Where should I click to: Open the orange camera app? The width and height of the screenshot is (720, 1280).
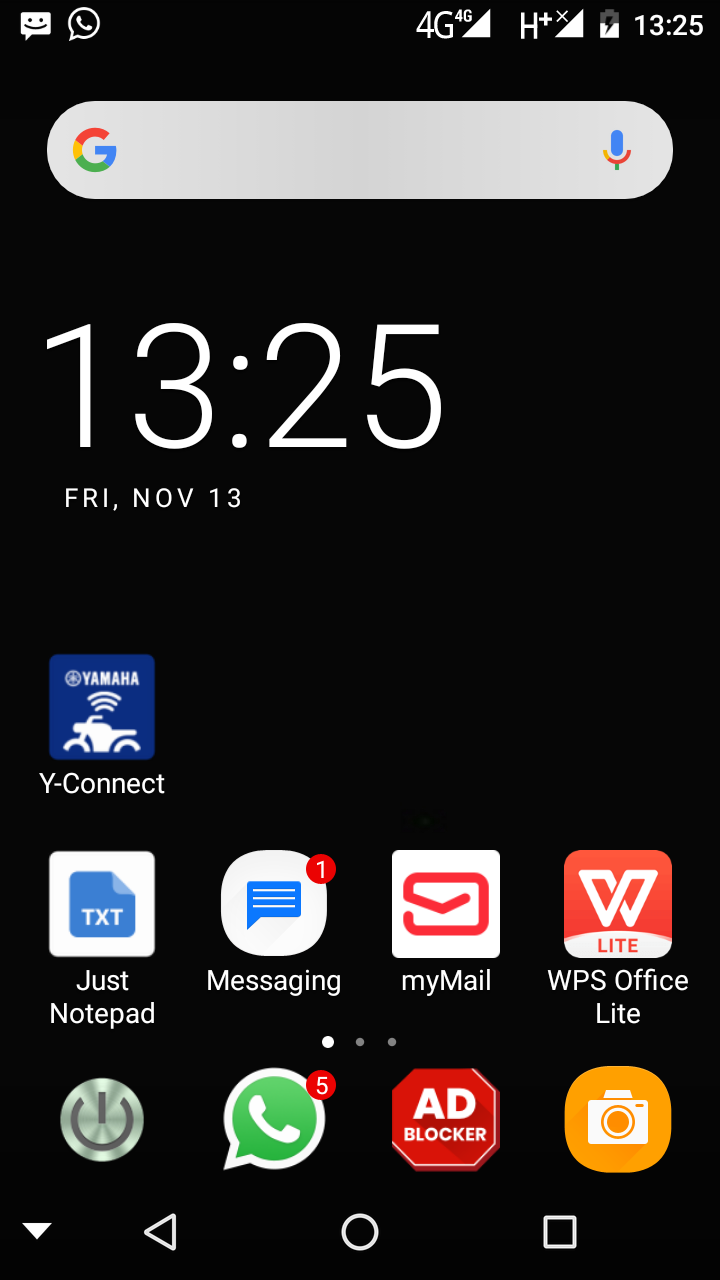[x=618, y=1120]
